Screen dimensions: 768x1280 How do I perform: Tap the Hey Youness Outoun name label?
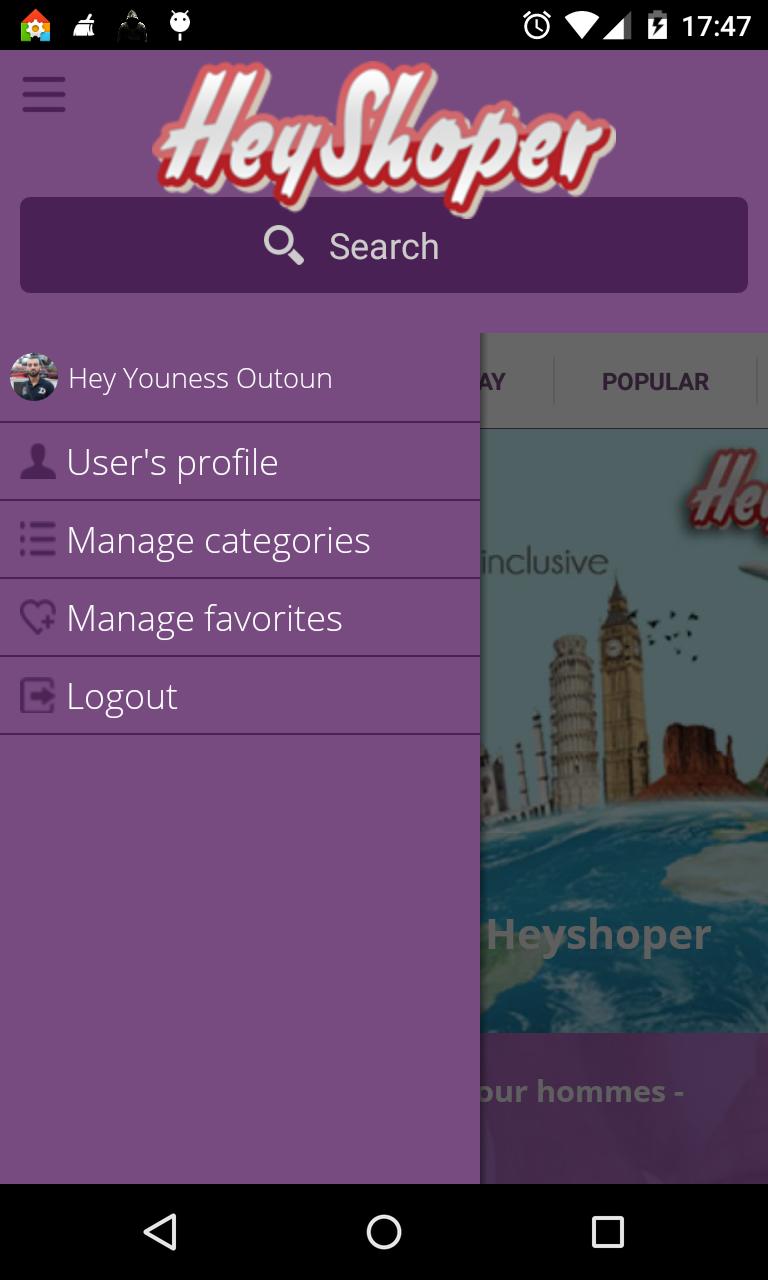click(200, 377)
